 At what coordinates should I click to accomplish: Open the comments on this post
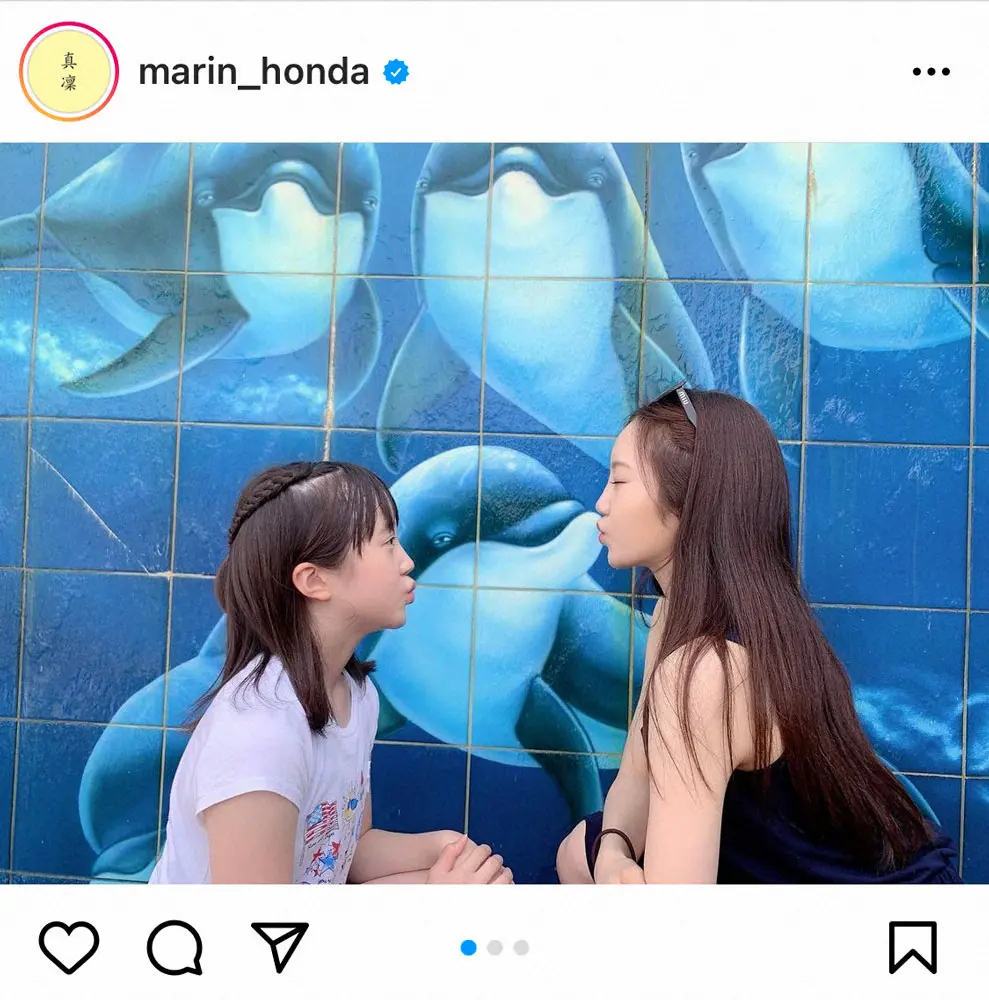(175, 946)
